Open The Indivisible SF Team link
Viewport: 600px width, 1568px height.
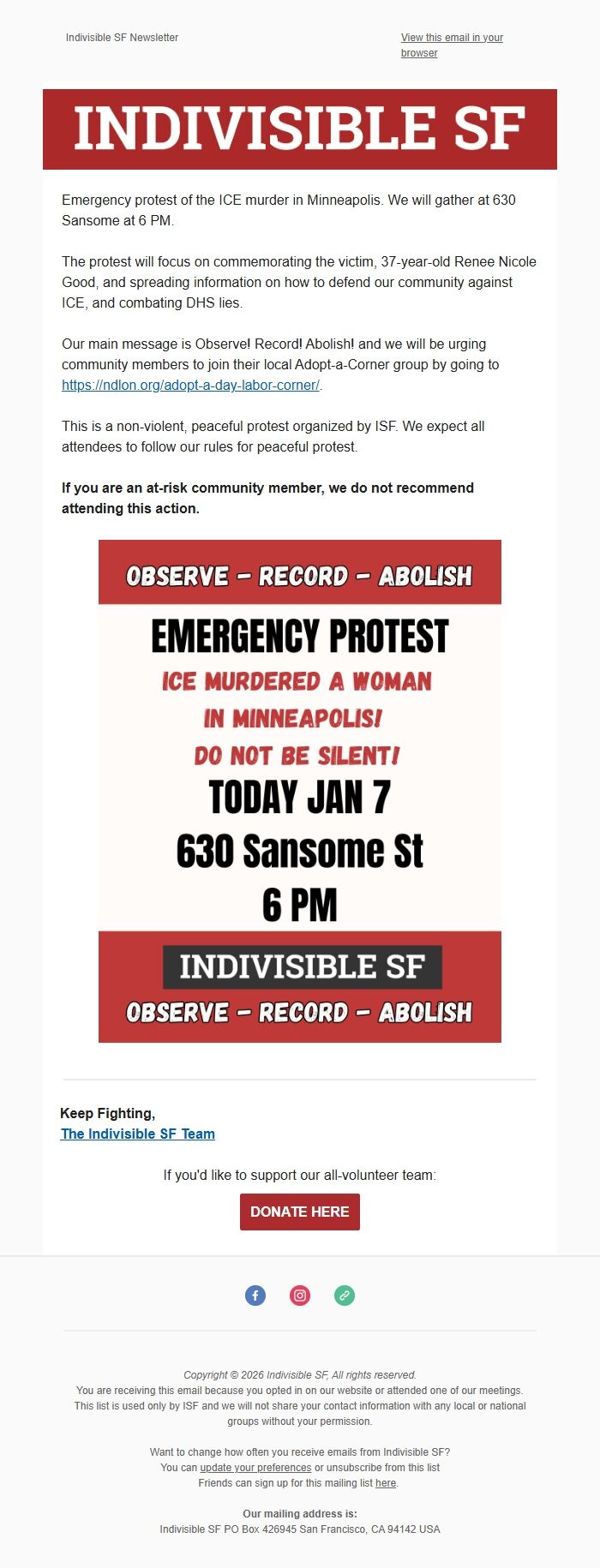pos(137,1134)
